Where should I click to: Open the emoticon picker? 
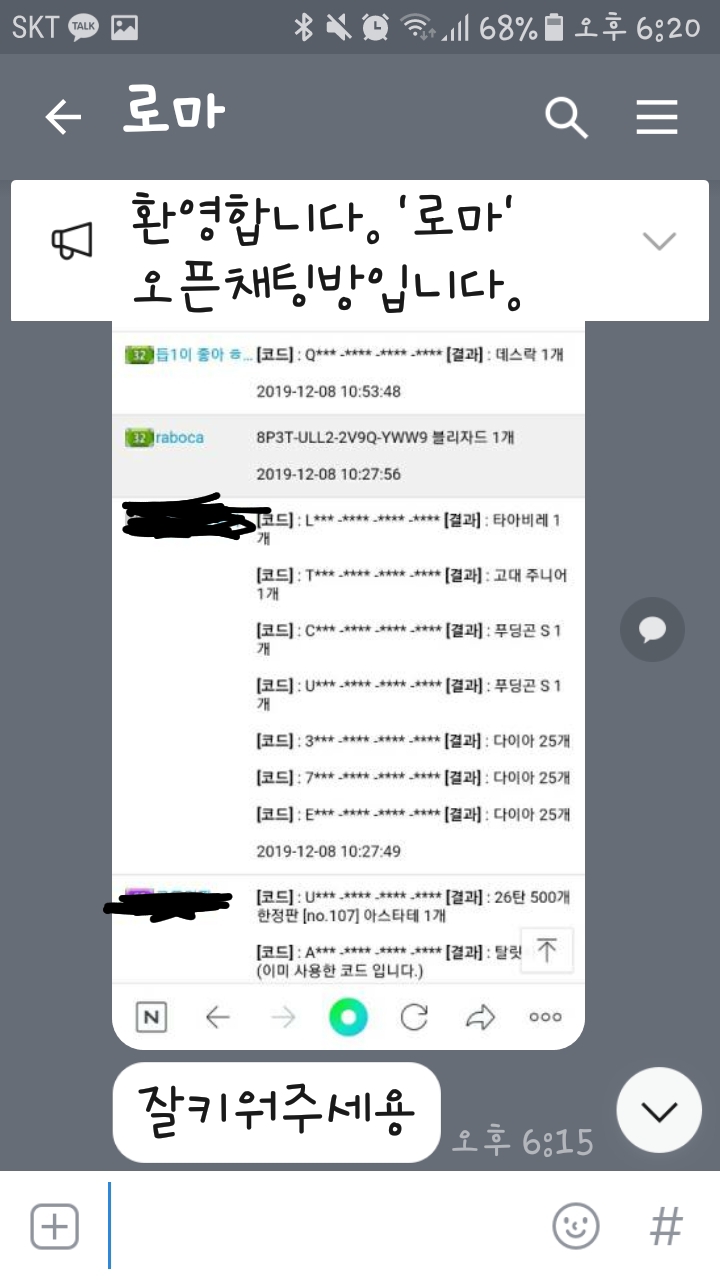[576, 1226]
